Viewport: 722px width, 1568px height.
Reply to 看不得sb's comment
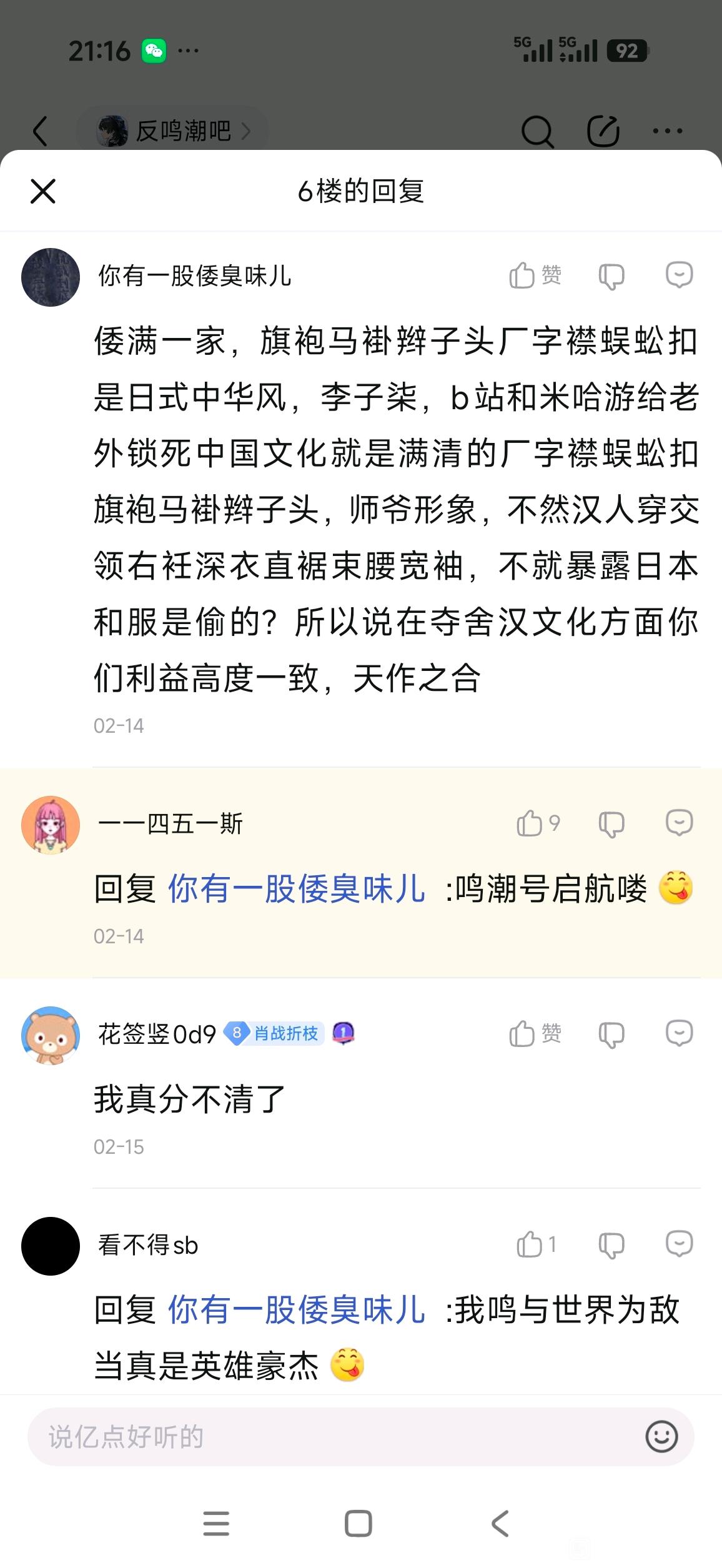pyautogui.click(x=679, y=1244)
